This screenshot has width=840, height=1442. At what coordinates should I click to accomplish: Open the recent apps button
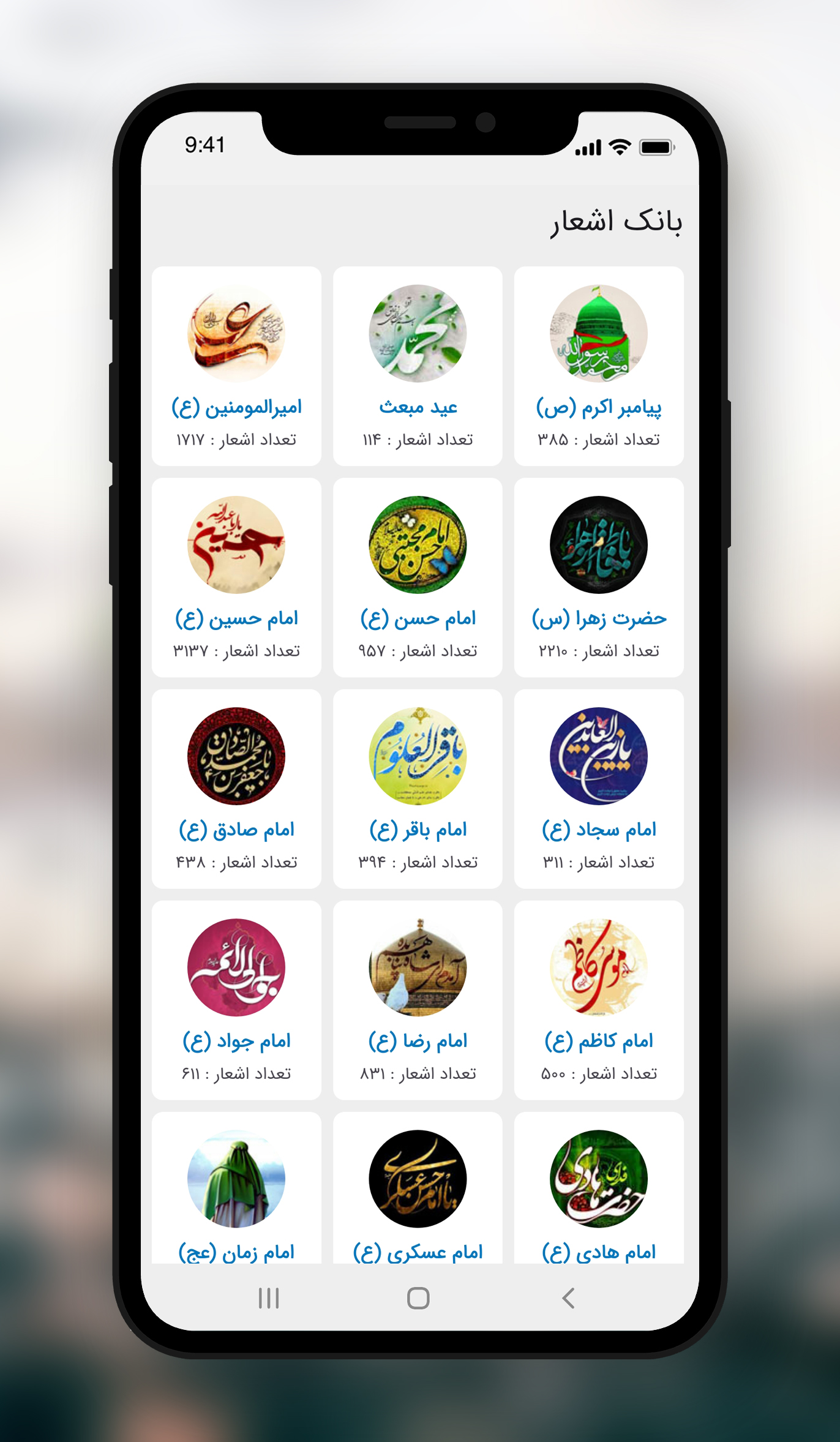point(268,1297)
